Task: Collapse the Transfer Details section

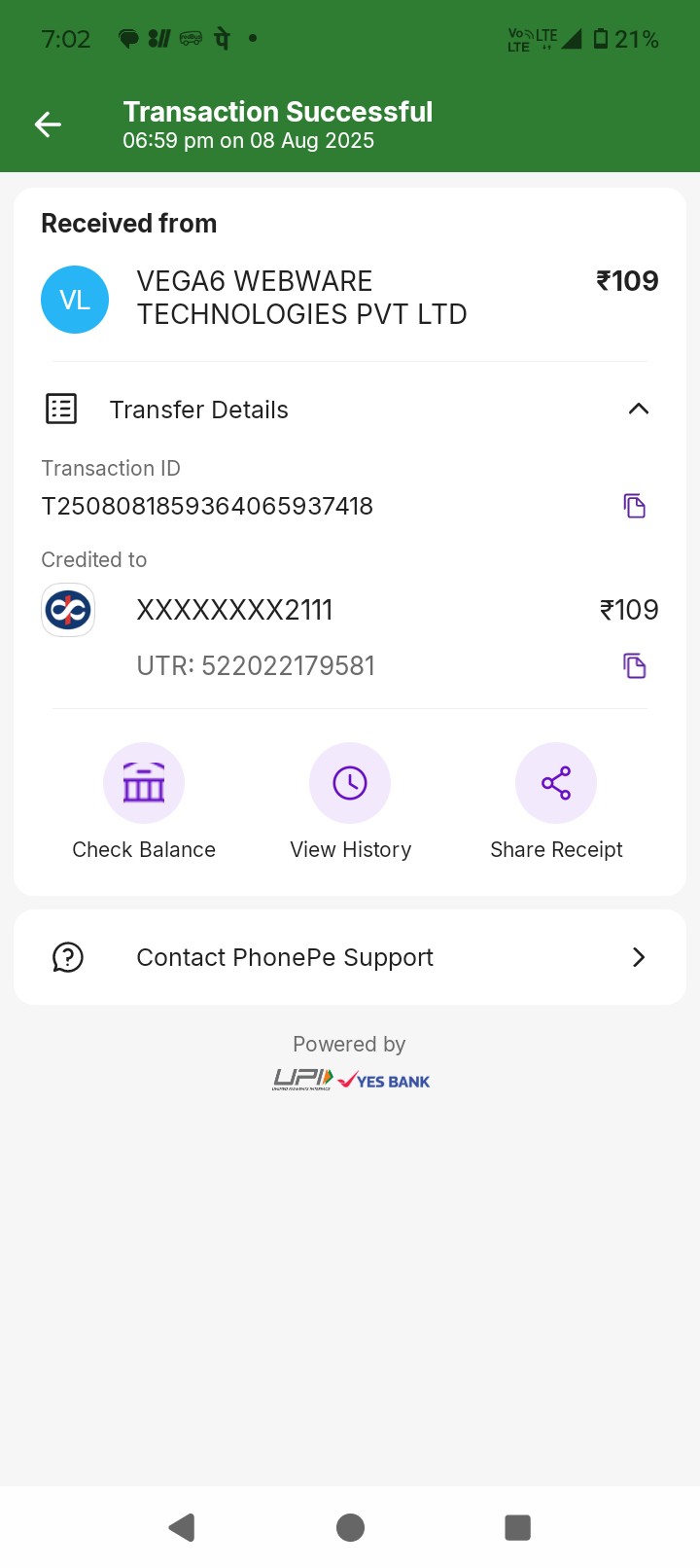Action: point(638,410)
